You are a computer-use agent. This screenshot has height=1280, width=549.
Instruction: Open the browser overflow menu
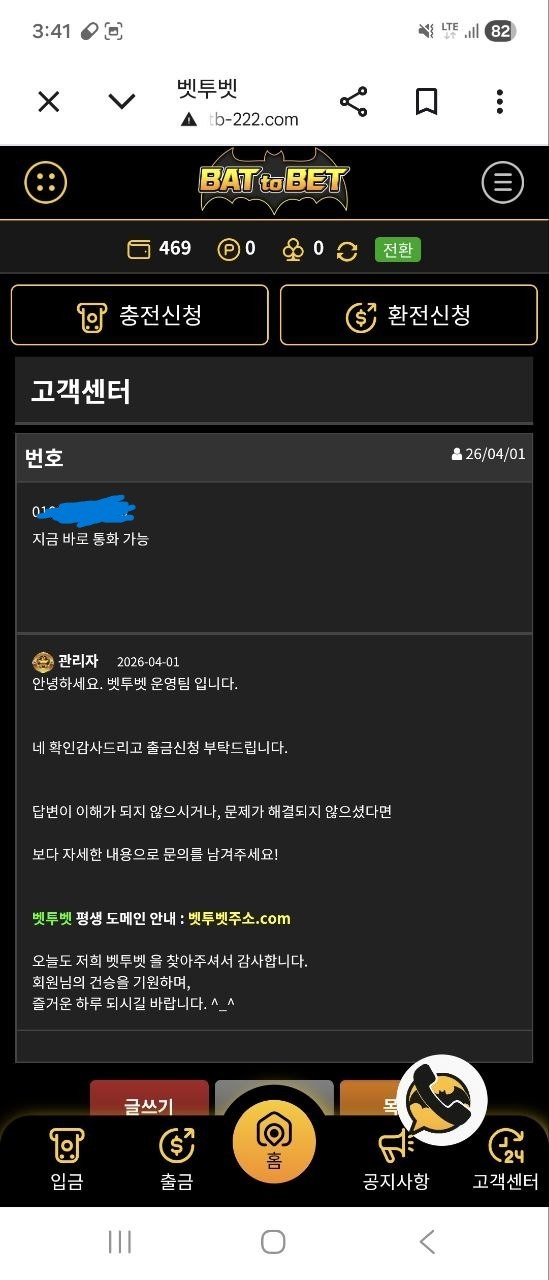(500, 101)
